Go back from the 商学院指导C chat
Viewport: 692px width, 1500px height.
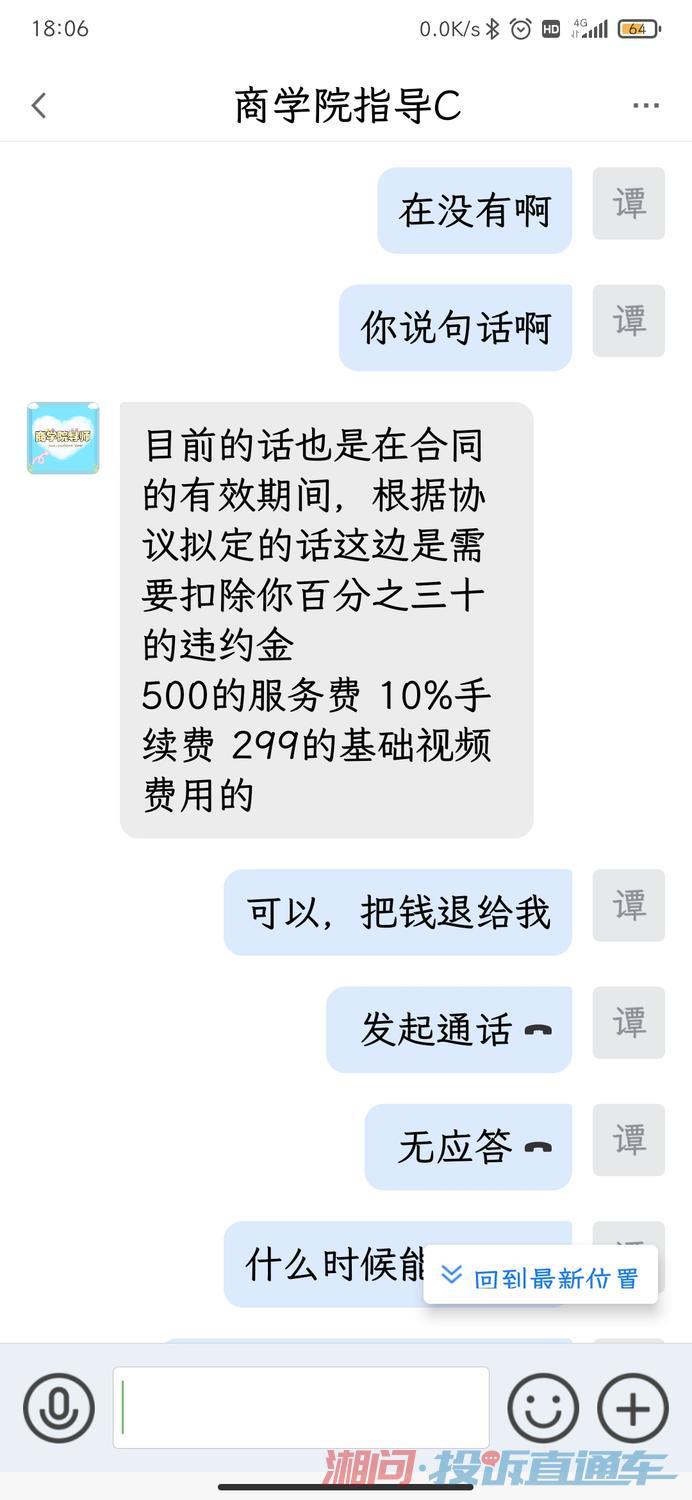coord(39,105)
